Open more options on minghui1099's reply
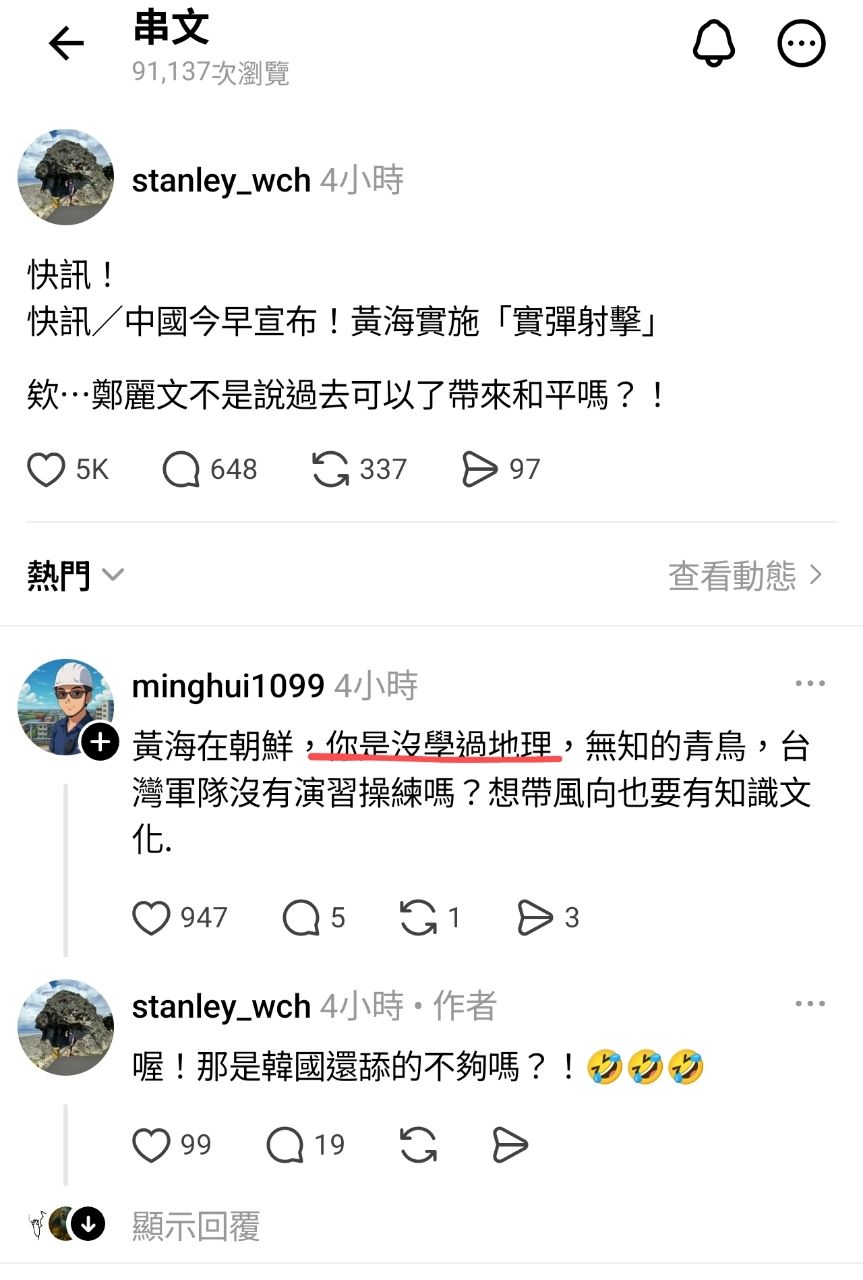 pyautogui.click(x=809, y=684)
